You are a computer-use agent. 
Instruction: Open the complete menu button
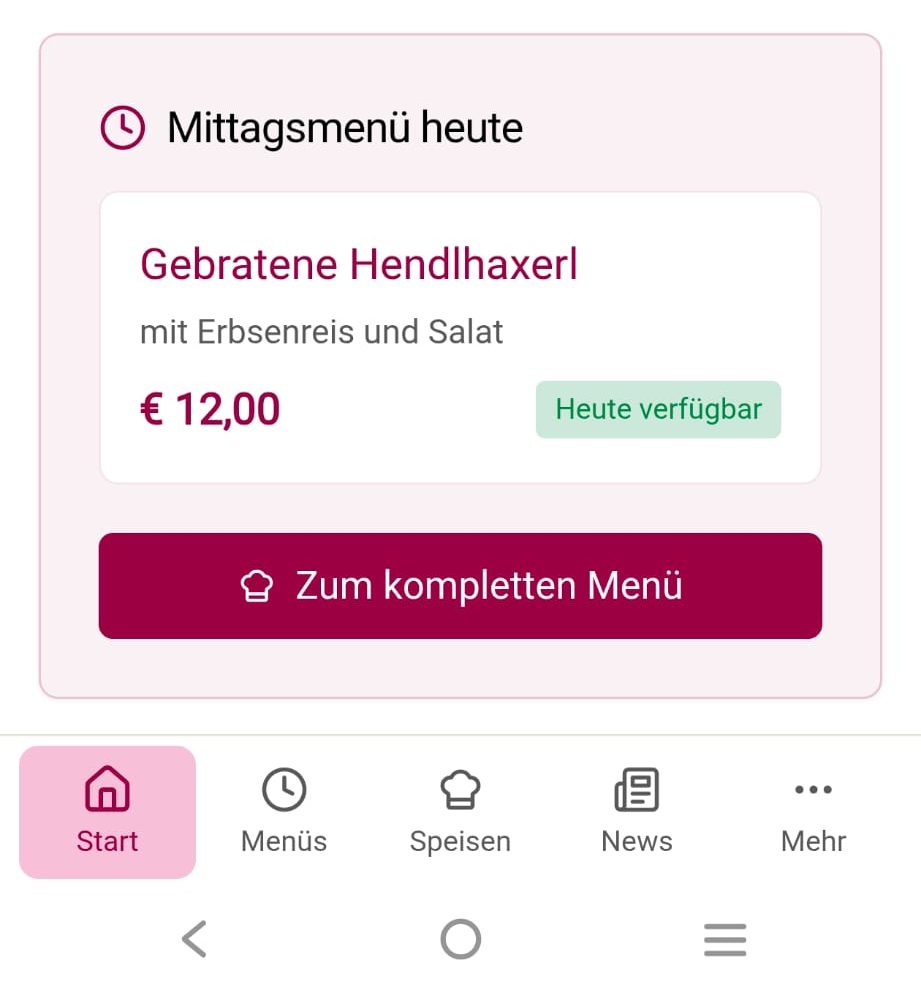(x=460, y=586)
